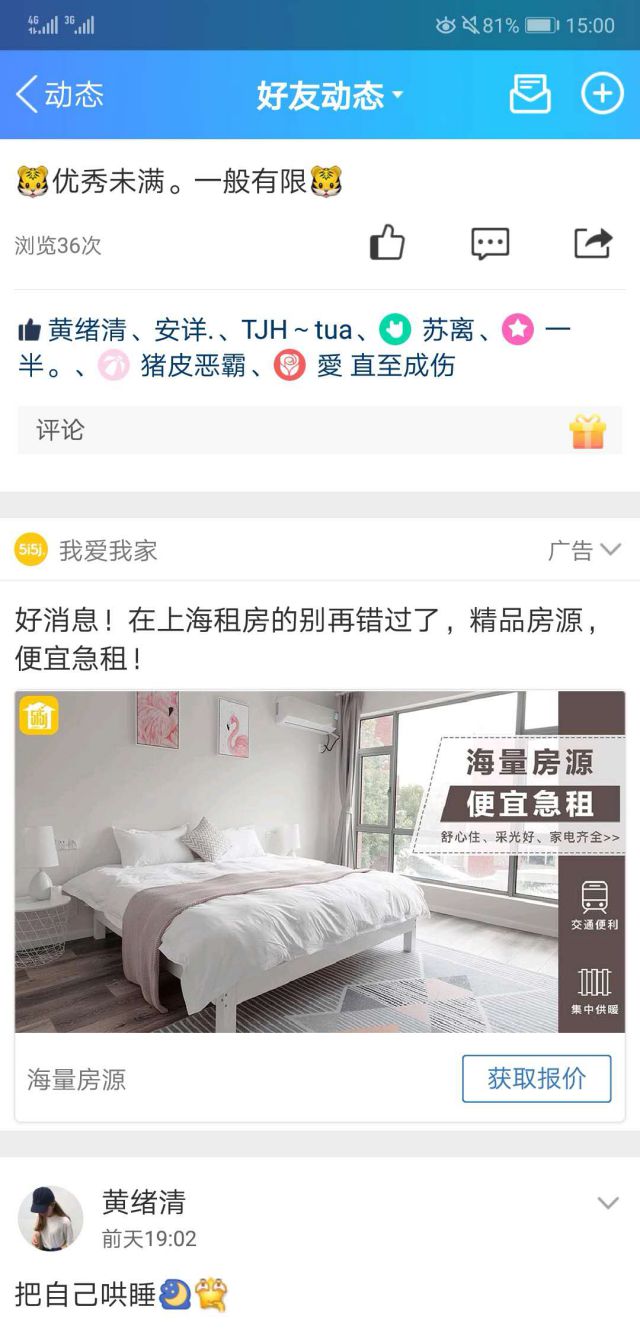Expand the 广告 ad options chevron
The height and width of the screenshot is (1329, 640).
click(610, 549)
